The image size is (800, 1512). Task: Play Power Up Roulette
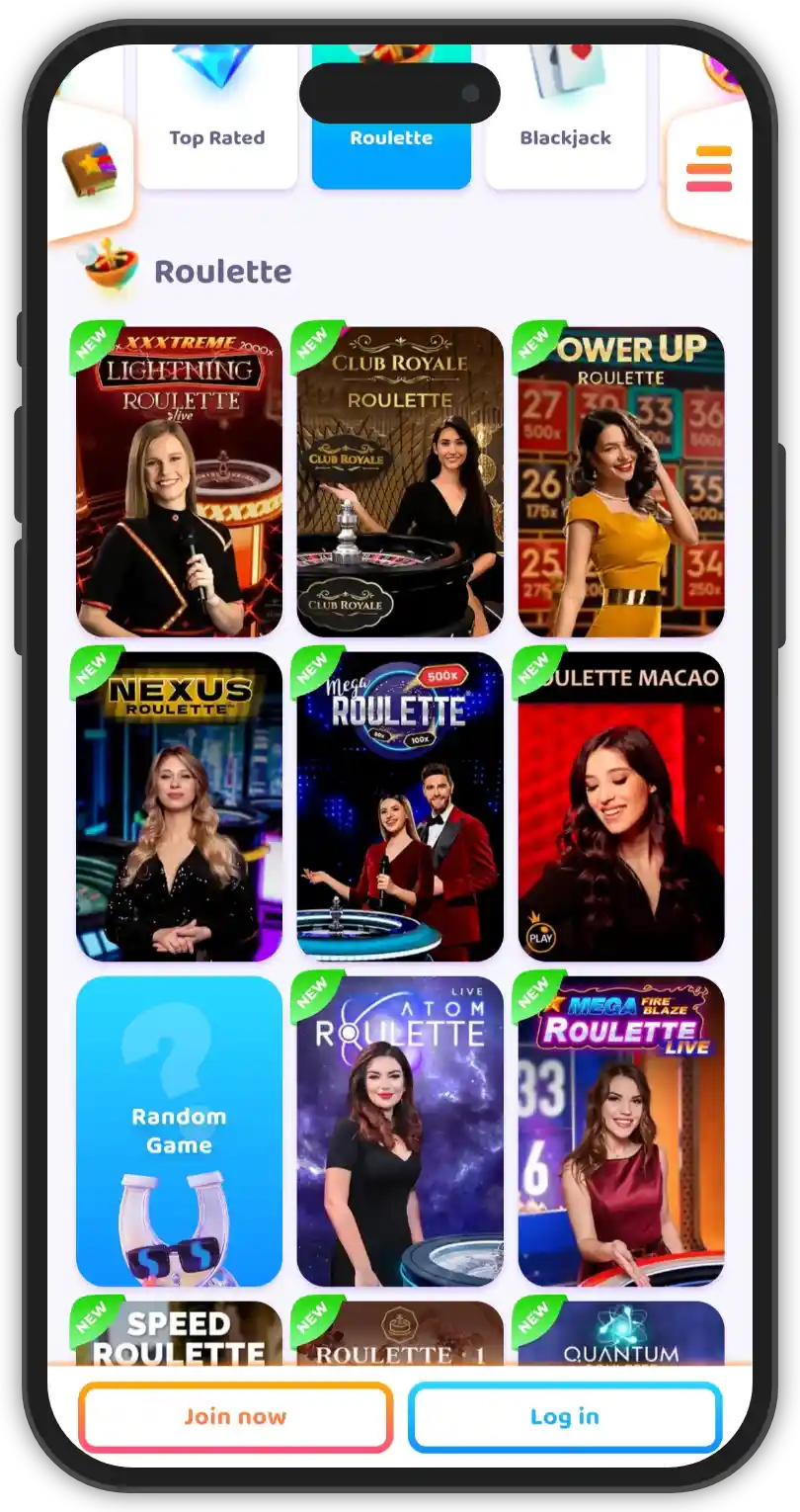(x=620, y=481)
